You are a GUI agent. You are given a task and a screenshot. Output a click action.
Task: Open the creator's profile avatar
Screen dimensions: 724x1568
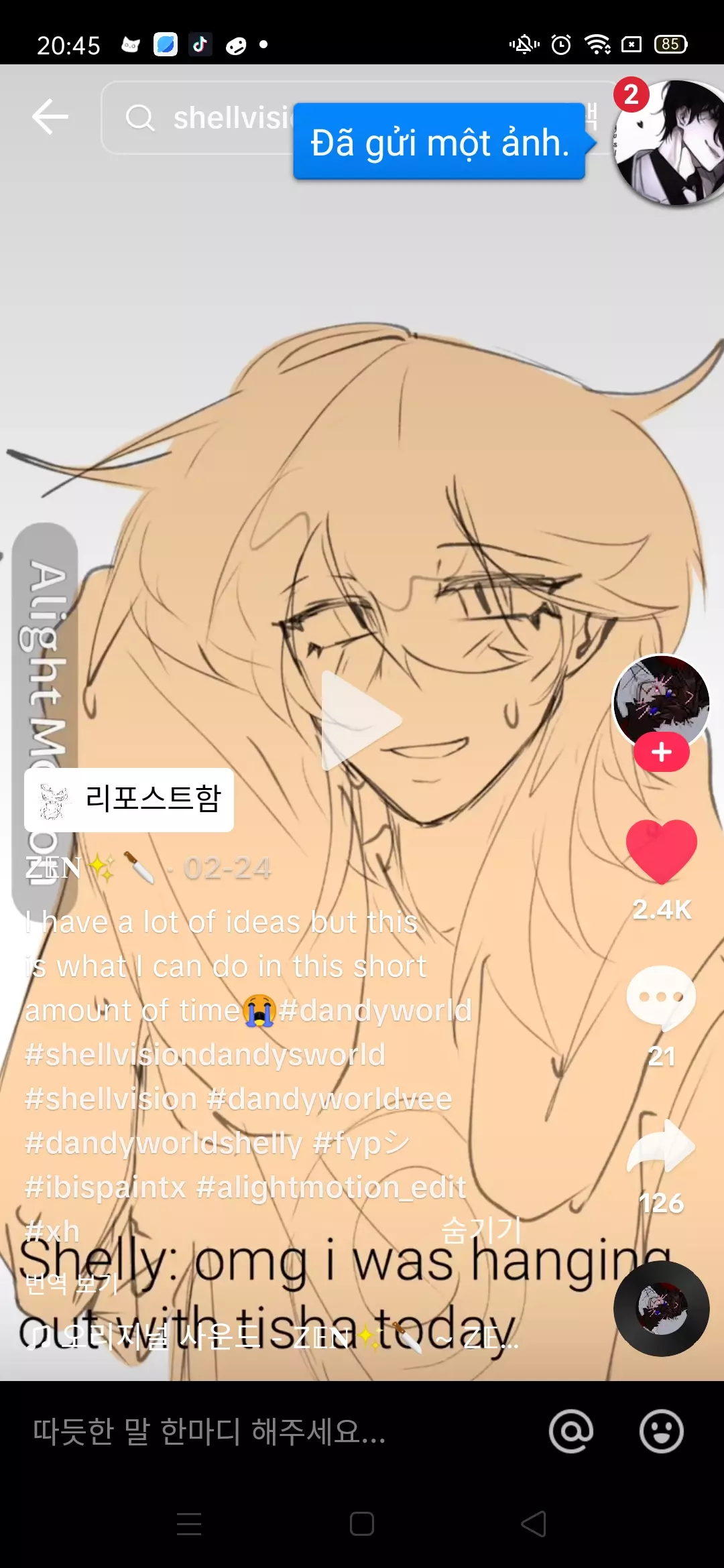661,700
